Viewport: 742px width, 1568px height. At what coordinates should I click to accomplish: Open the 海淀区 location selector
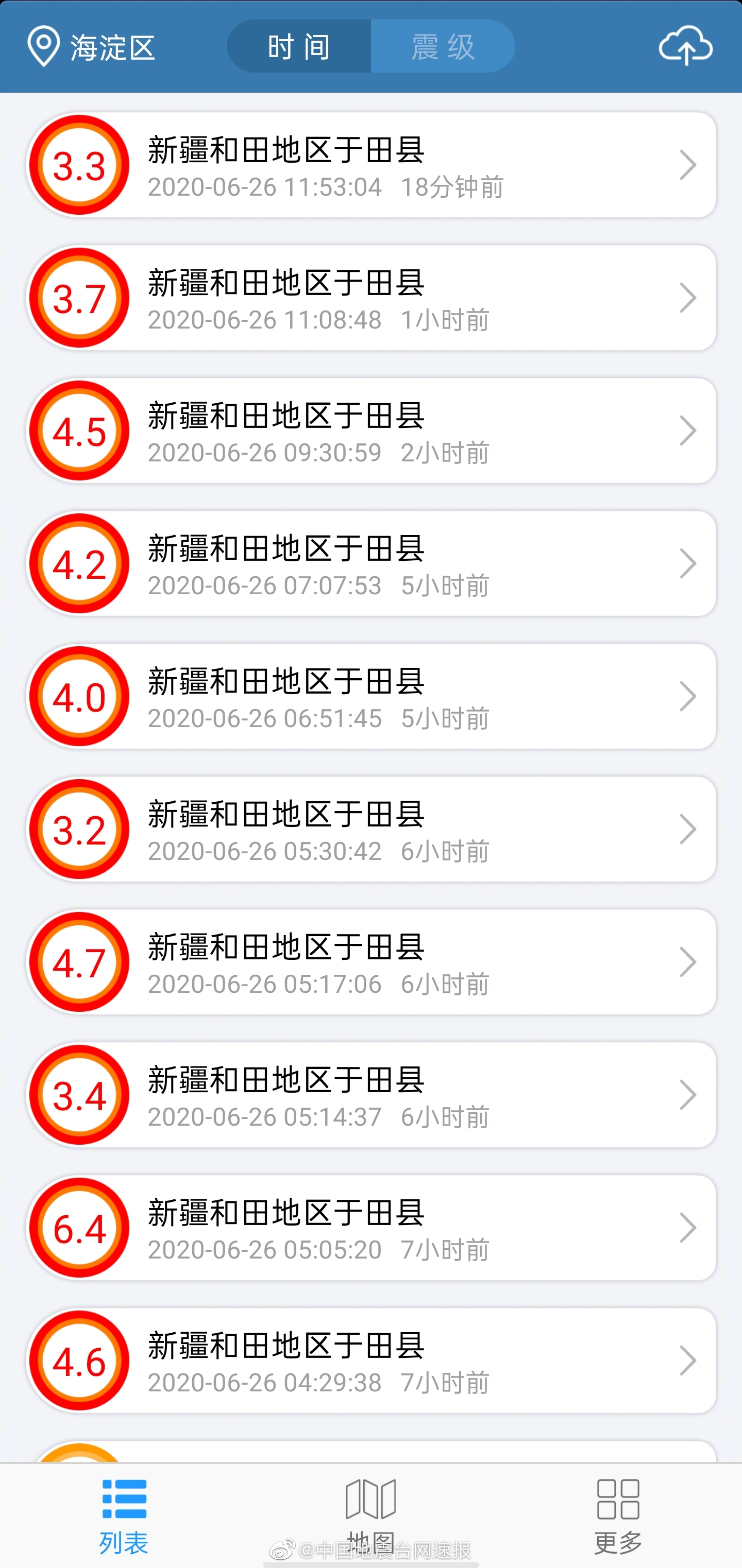pyautogui.click(x=92, y=47)
